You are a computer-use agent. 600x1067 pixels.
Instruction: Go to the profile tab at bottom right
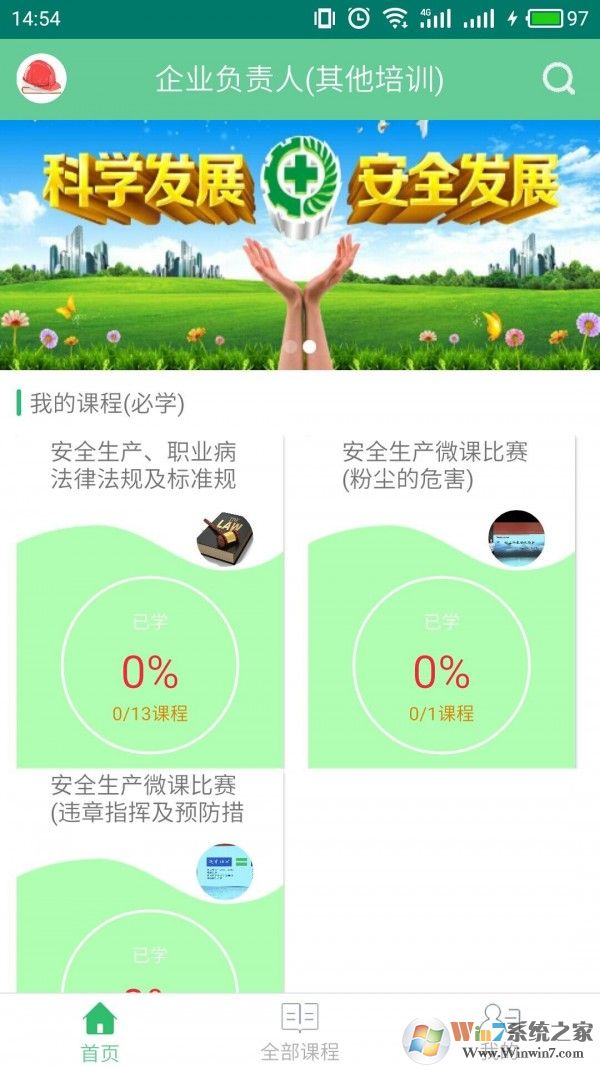pos(497,1030)
